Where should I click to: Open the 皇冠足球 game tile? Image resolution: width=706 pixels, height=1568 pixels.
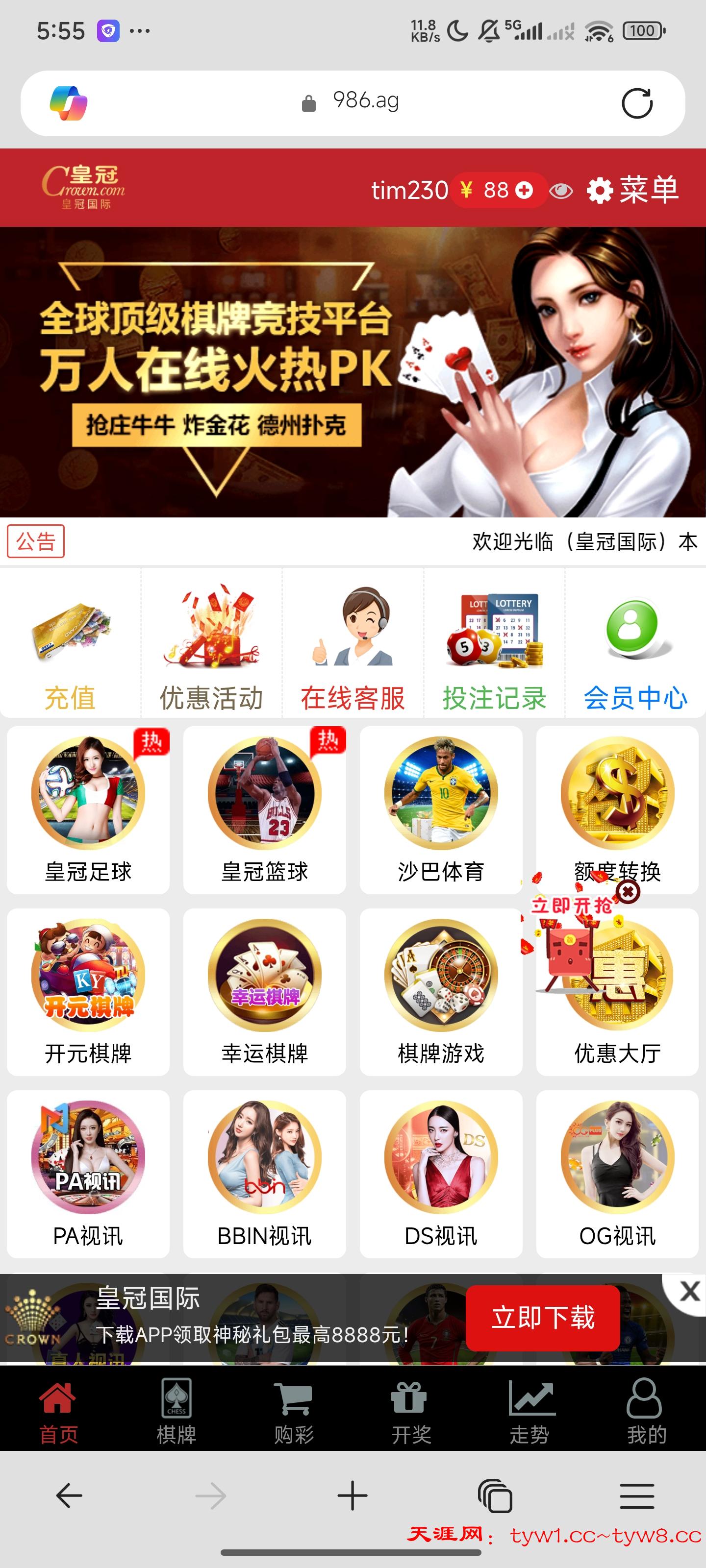point(88,809)
